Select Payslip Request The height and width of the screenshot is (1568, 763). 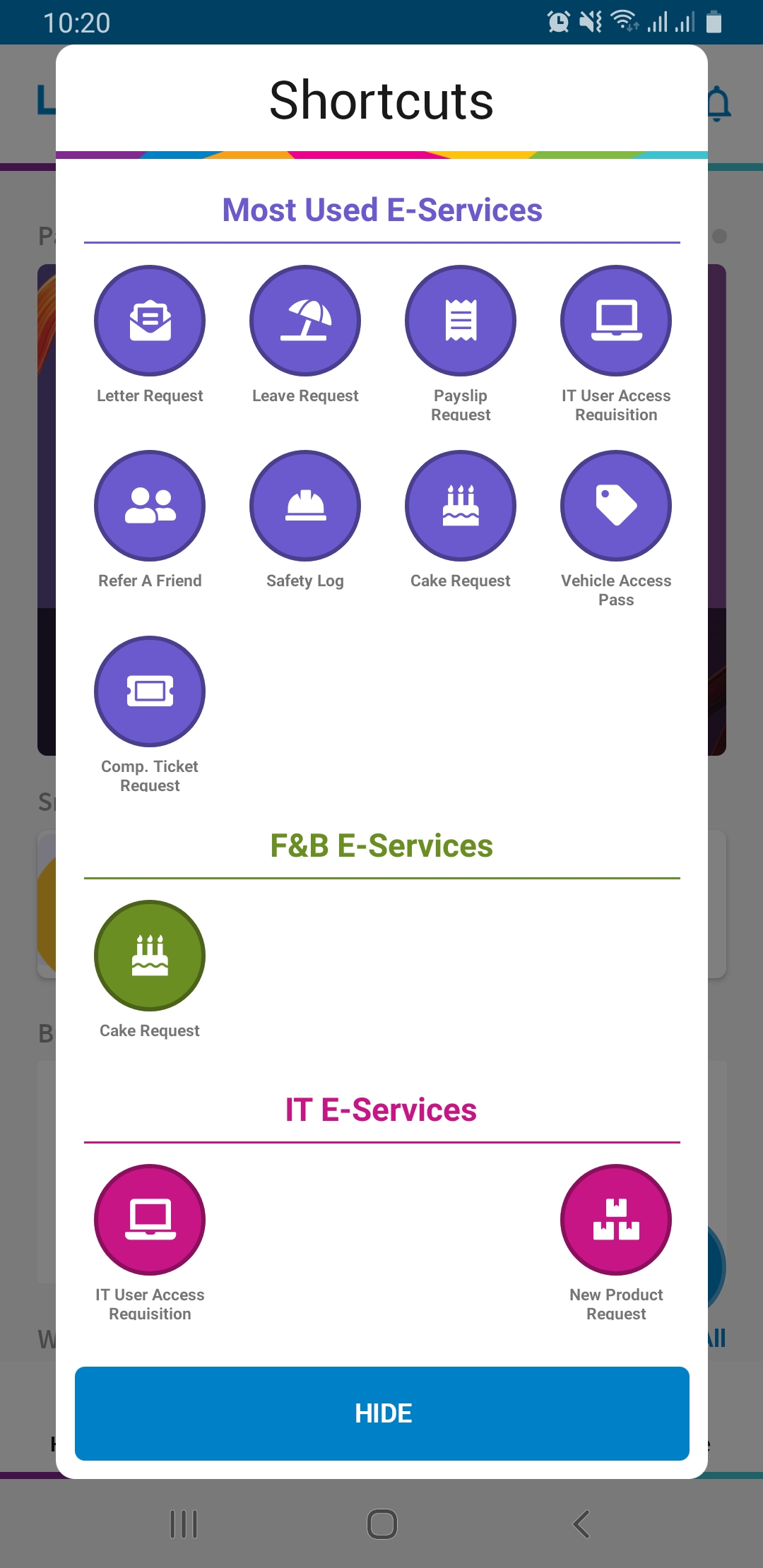461,321
